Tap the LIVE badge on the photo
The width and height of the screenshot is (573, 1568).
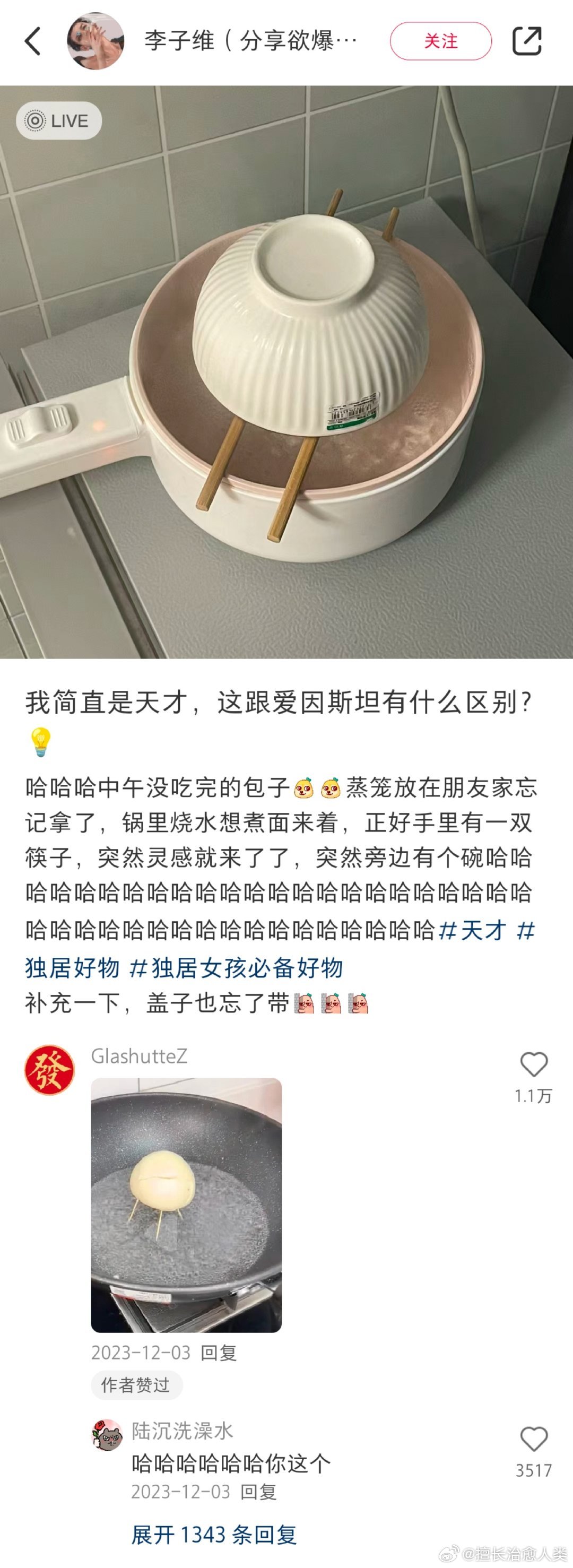(59, 120)
